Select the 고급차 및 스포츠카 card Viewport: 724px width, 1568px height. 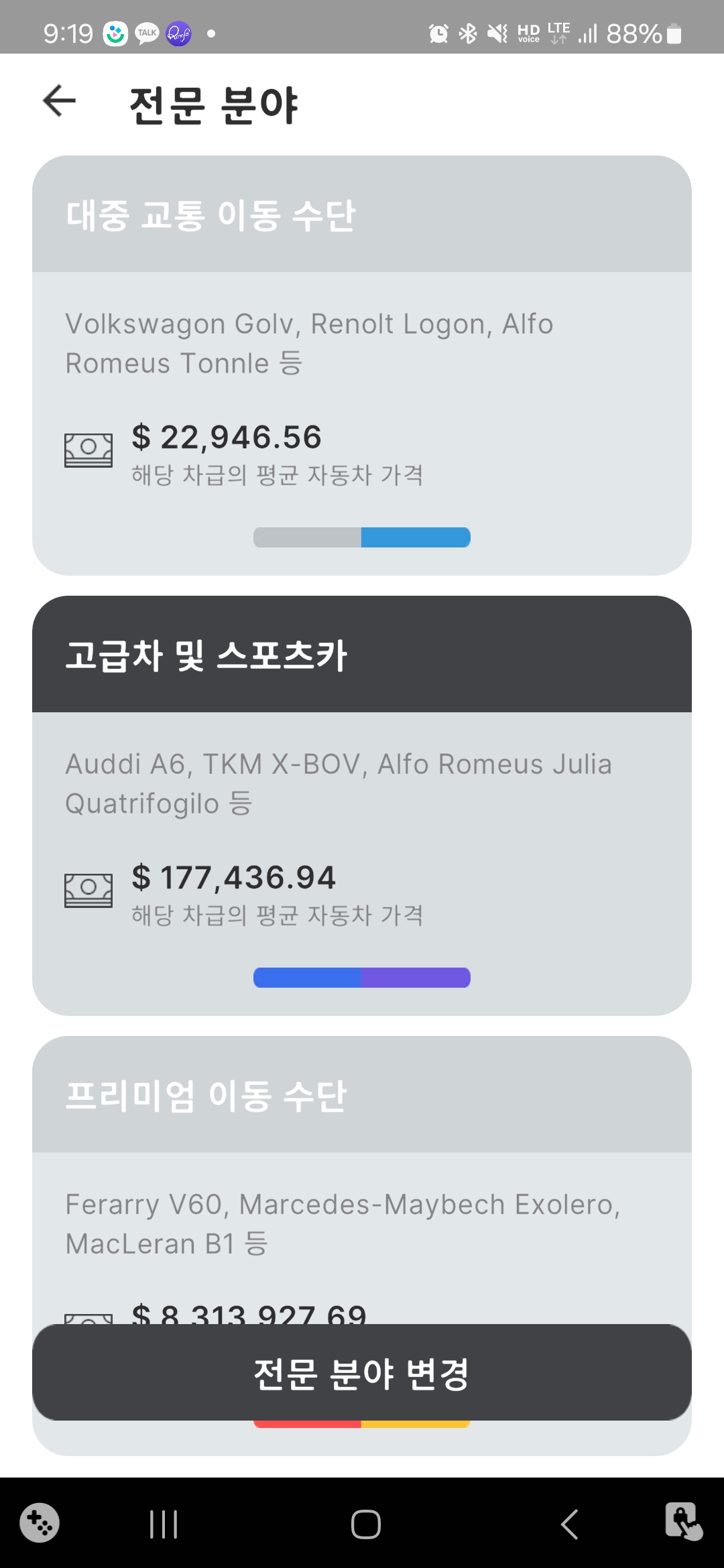pos(362,805)
